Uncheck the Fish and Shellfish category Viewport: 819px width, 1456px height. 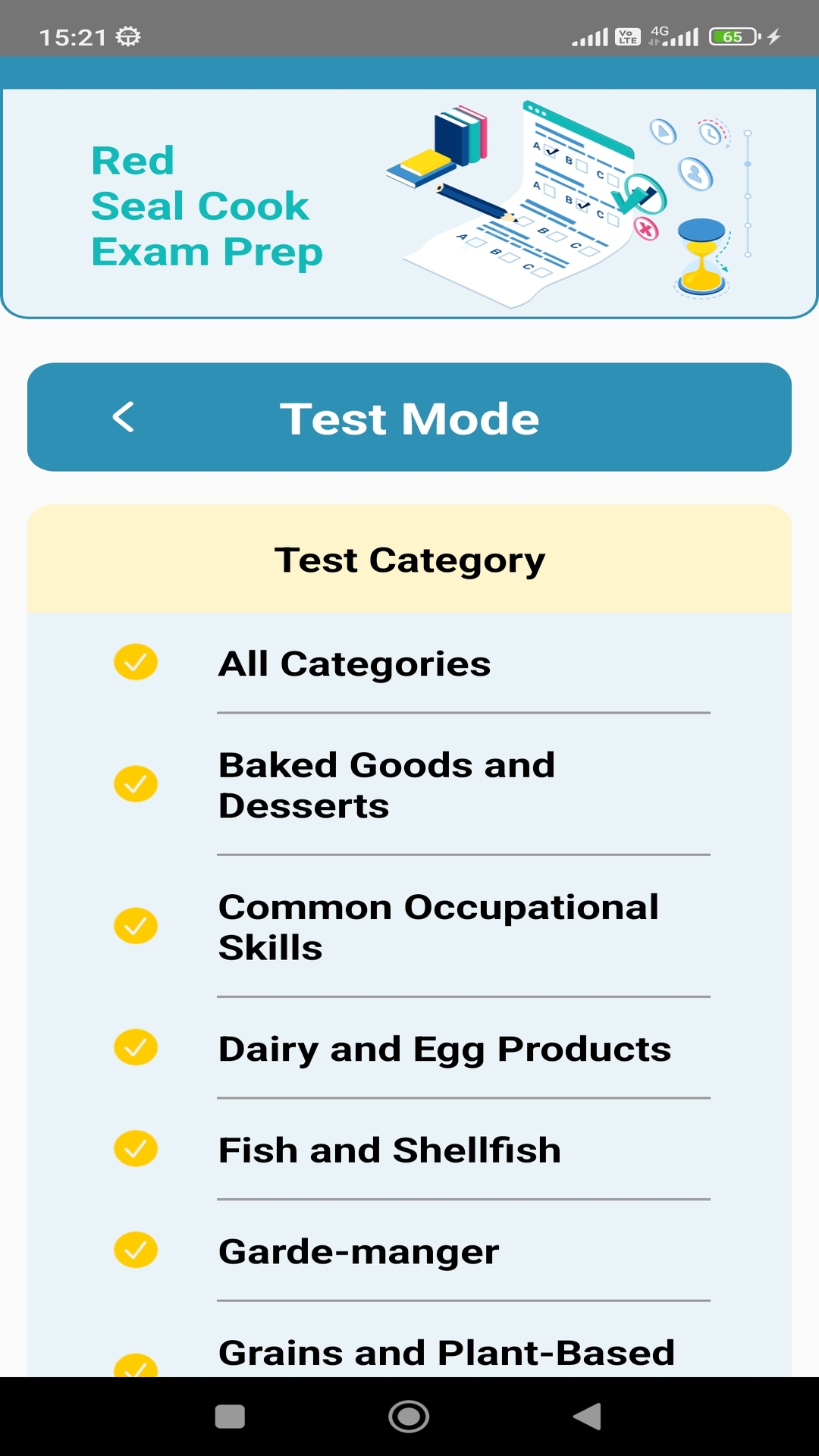pyautogui.click(x=135, y=1150)
